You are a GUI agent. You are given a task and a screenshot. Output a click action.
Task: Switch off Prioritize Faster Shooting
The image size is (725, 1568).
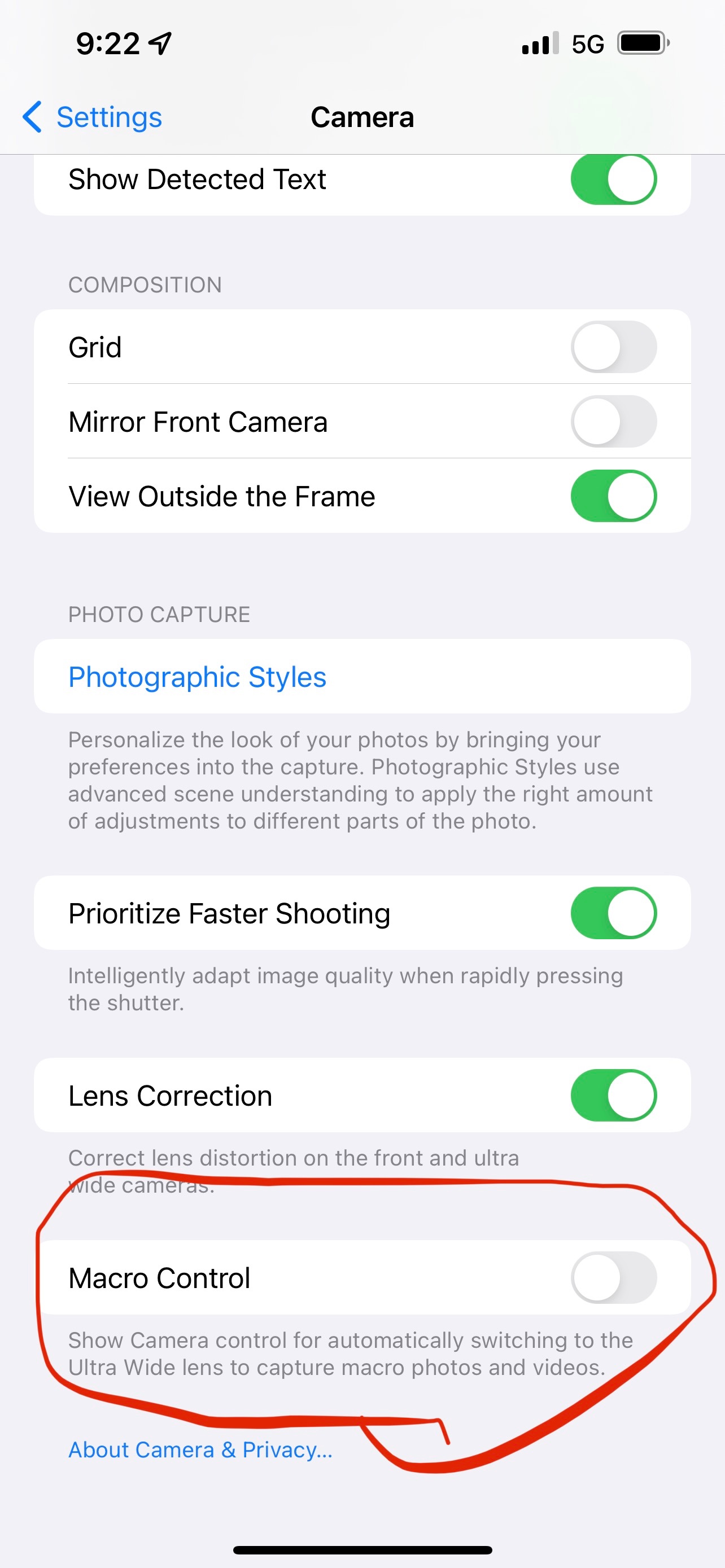point(614,913)
